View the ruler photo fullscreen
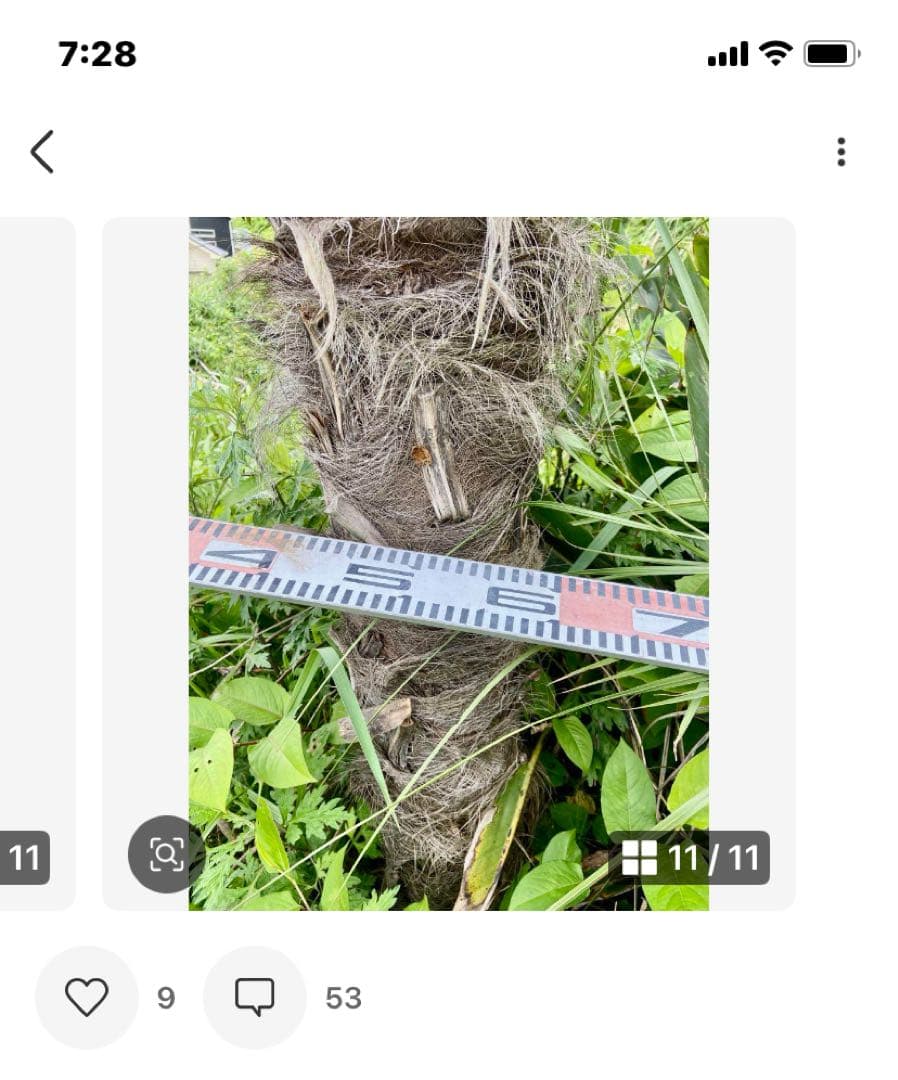This screenshot has width=898, height=1080. point(448,560)
